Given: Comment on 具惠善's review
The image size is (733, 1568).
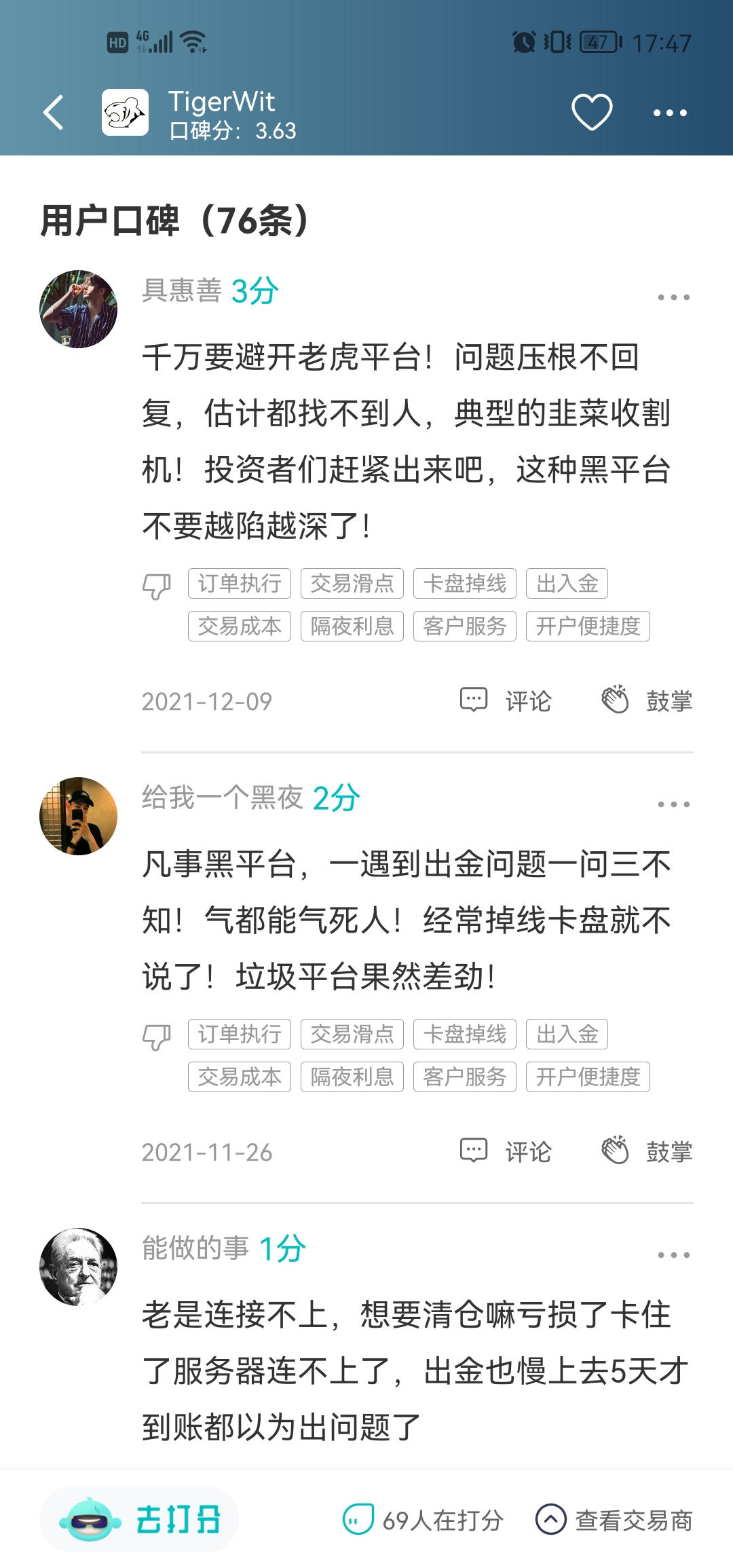Looking at the screenshot, I should click(506, 701).
